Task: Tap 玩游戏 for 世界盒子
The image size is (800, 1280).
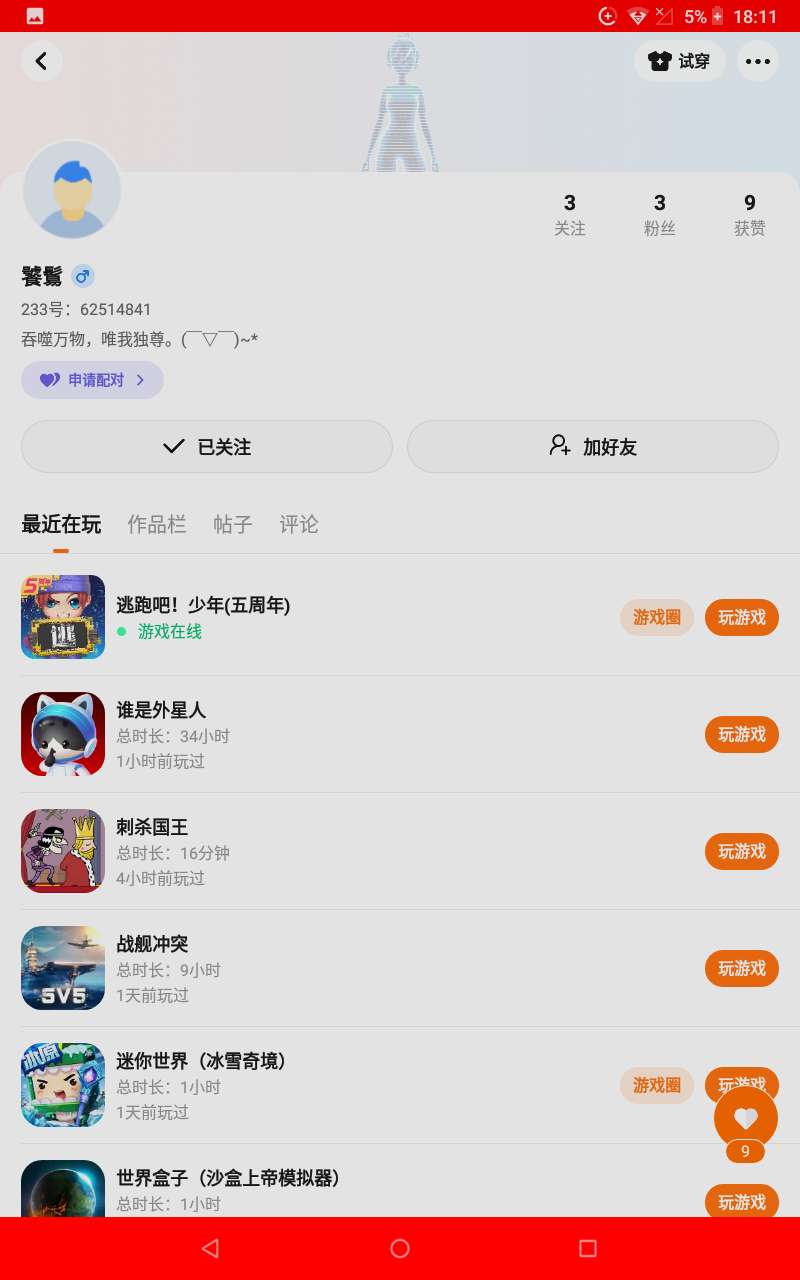Action: pyautogui.click(x=742, y=1201)
